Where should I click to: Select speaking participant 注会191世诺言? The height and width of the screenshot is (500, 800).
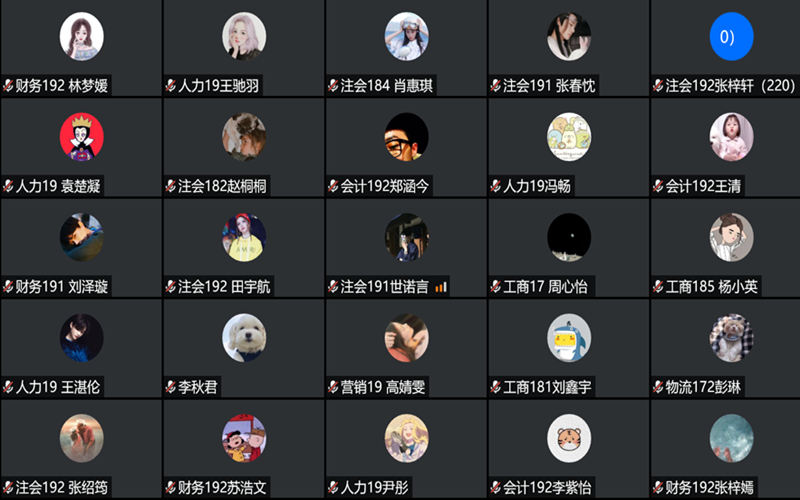pos(406,248)
